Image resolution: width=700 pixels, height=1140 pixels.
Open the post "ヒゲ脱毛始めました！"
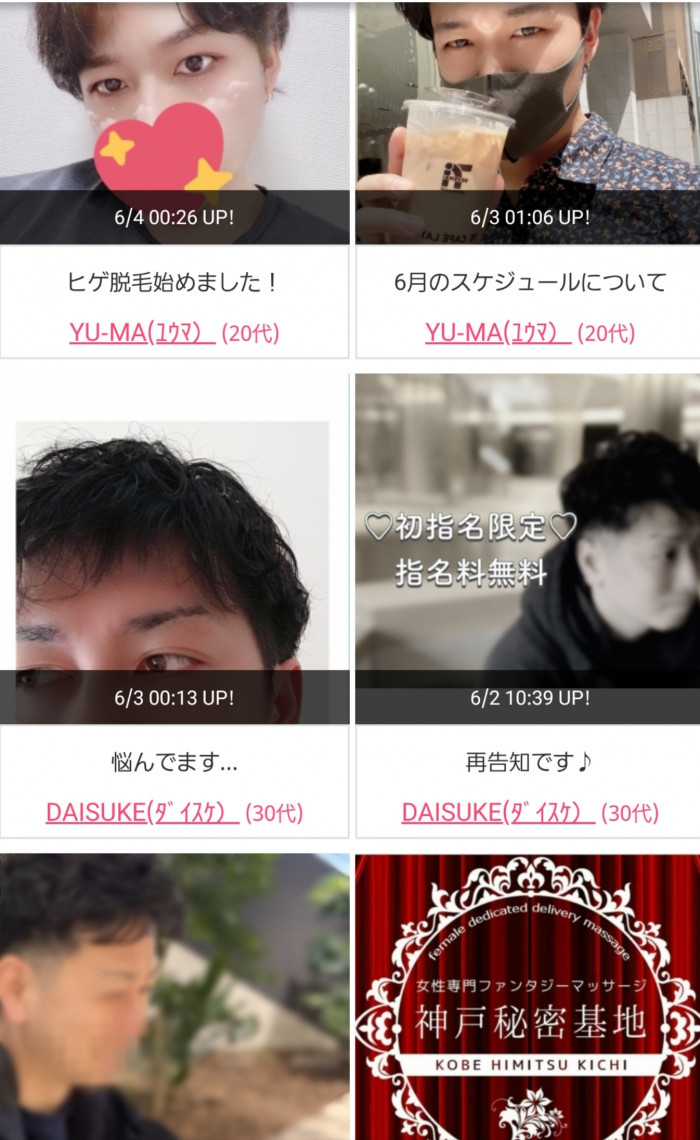click(x=174, y=282)
